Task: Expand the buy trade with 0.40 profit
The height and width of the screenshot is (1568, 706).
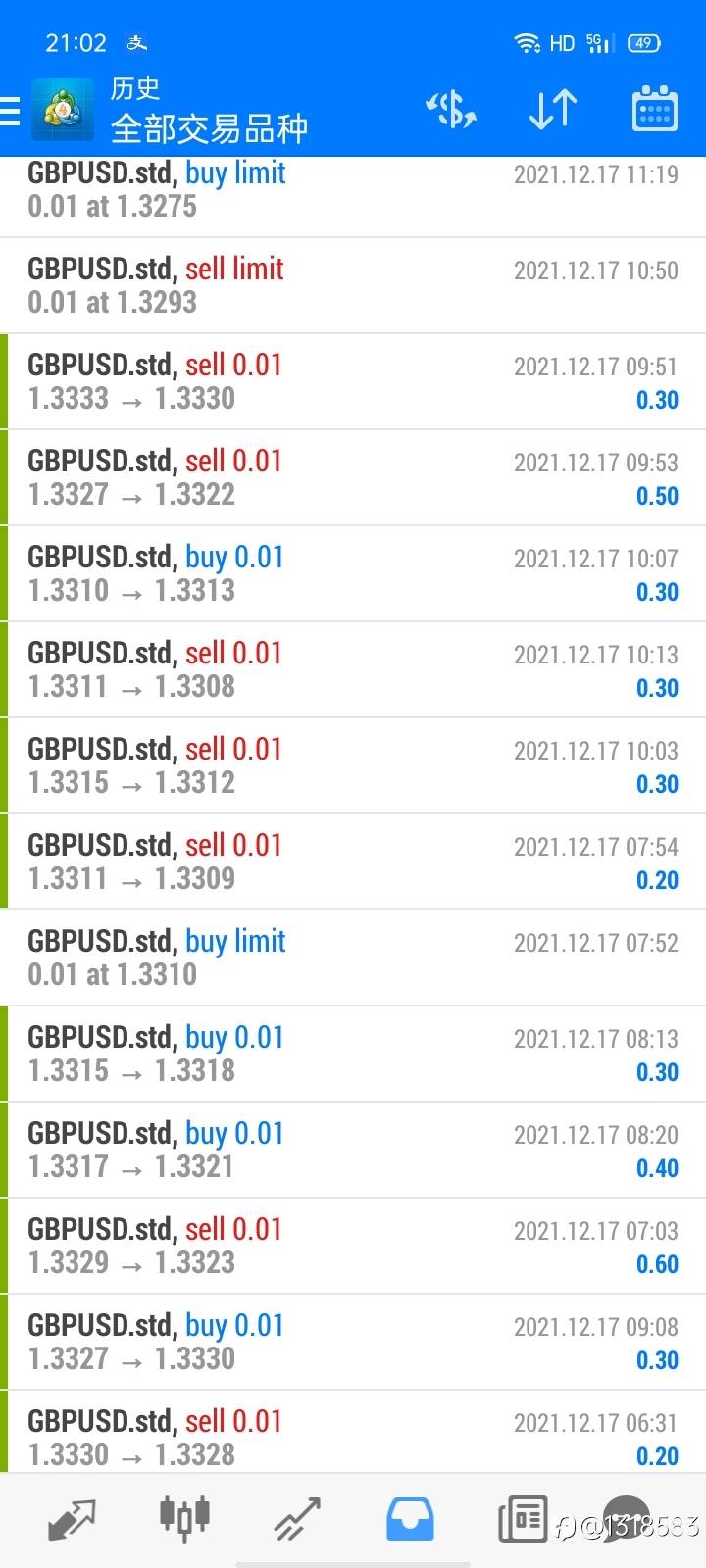Action: pos(353,1150)
